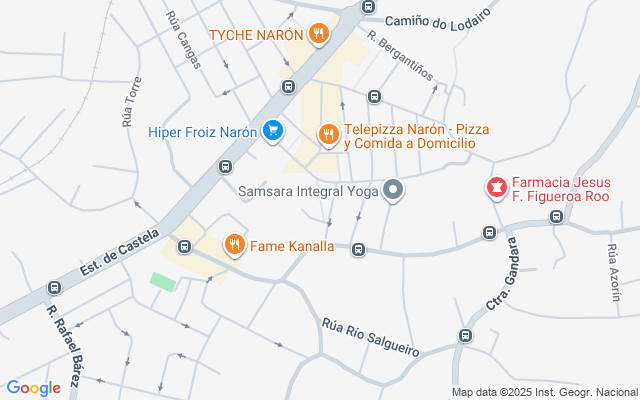Open the Telepizza Narón restaurant marker

[x=328, y=134]
